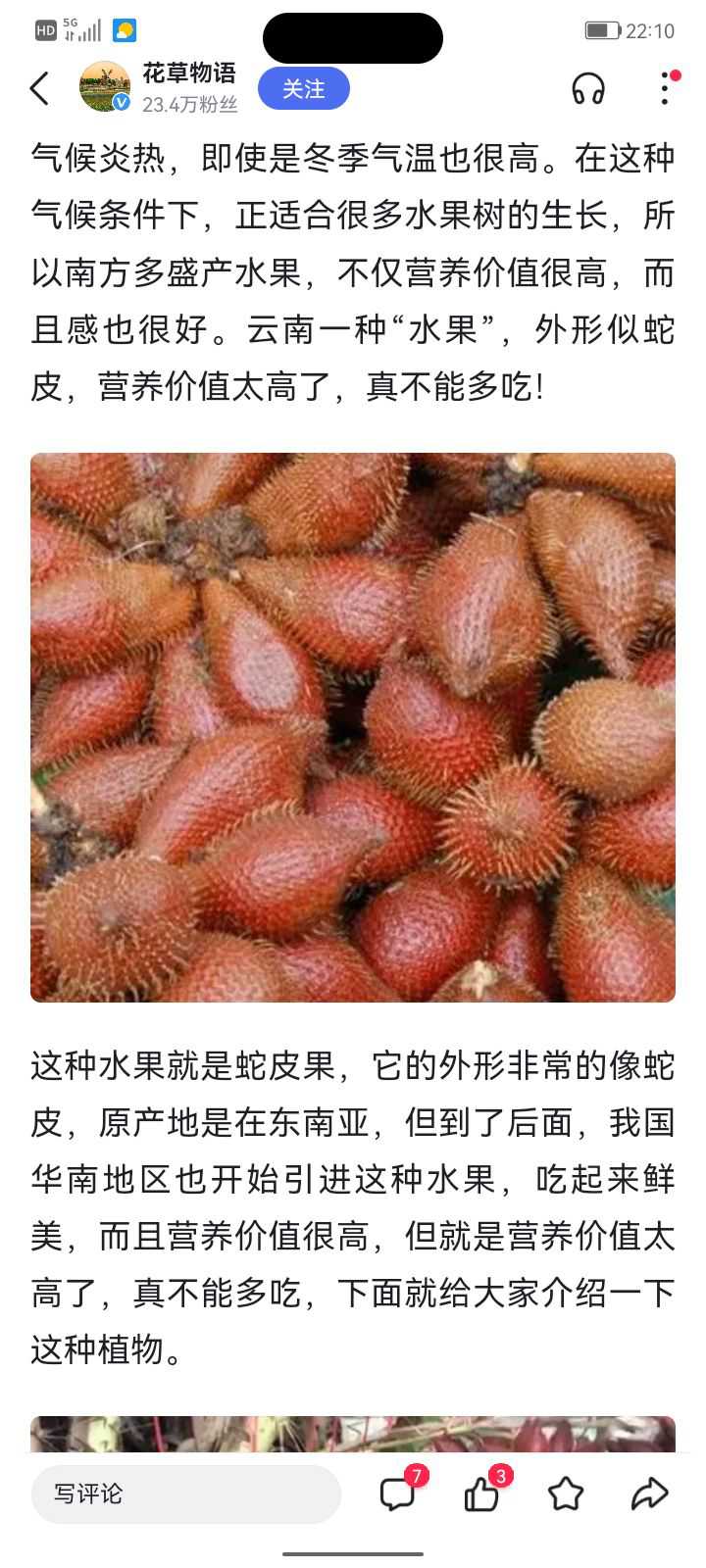Bookmark the article with star icon

point(566,1494)
